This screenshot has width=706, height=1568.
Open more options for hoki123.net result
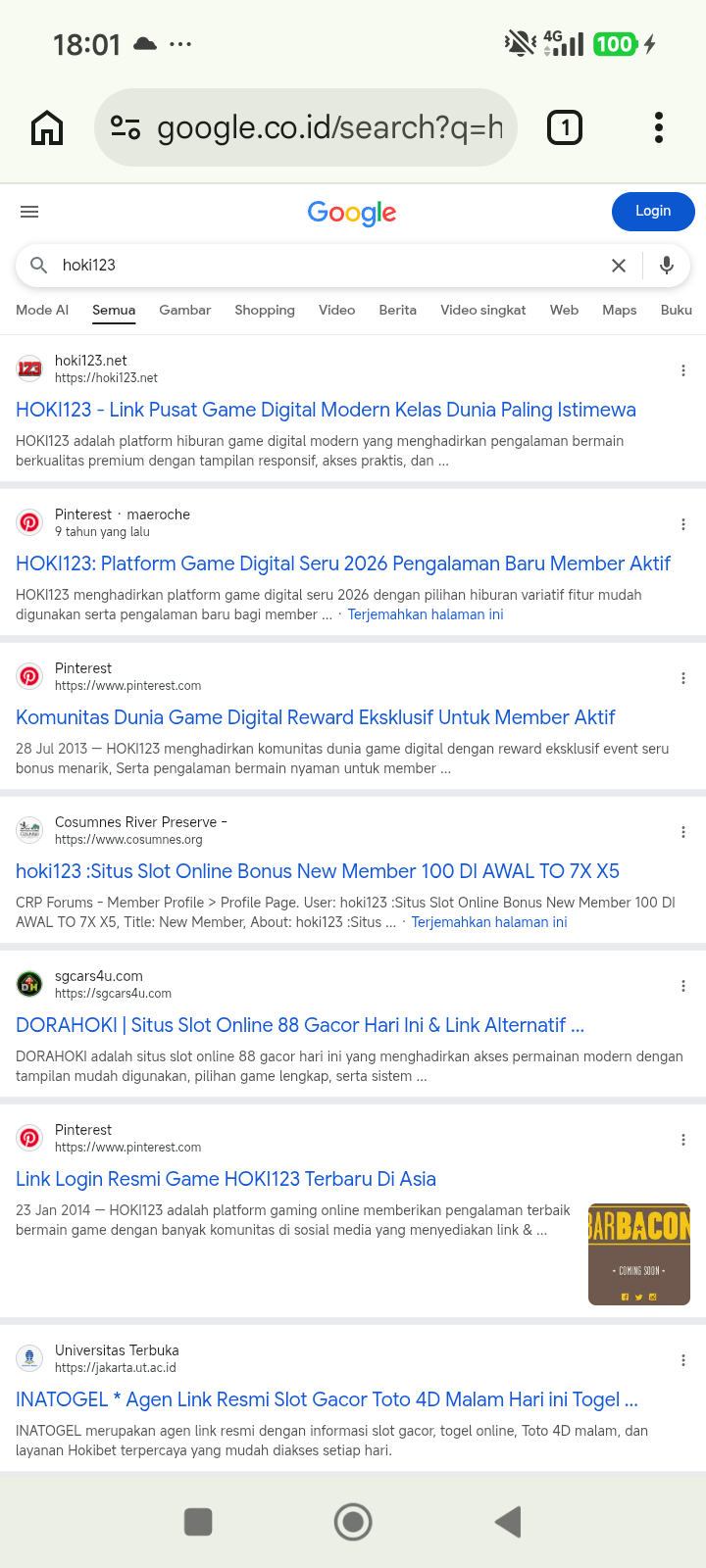(683, 370)
